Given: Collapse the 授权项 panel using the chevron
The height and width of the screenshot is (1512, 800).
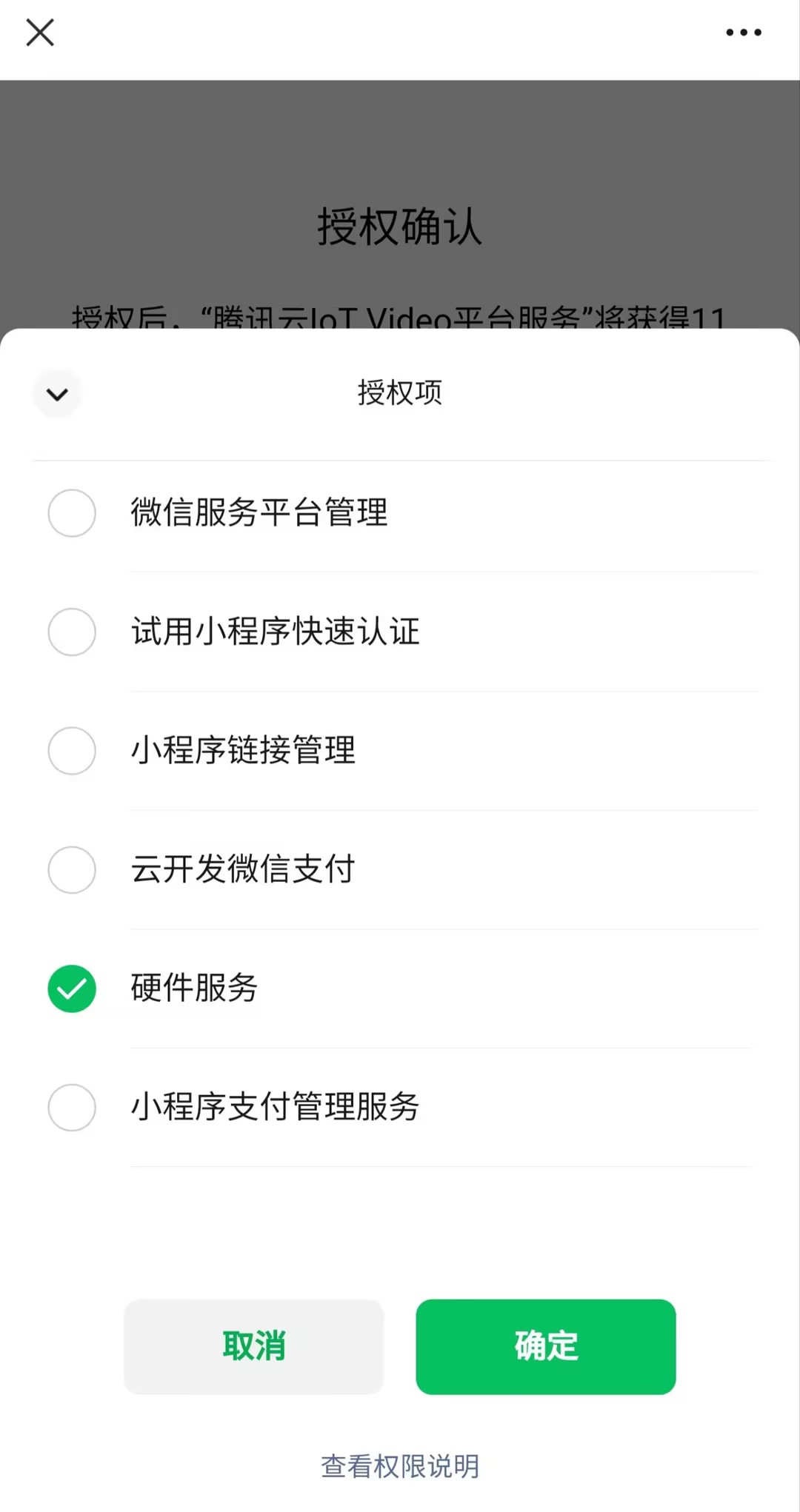Looking at the screenshot, I should click(57, 394).
